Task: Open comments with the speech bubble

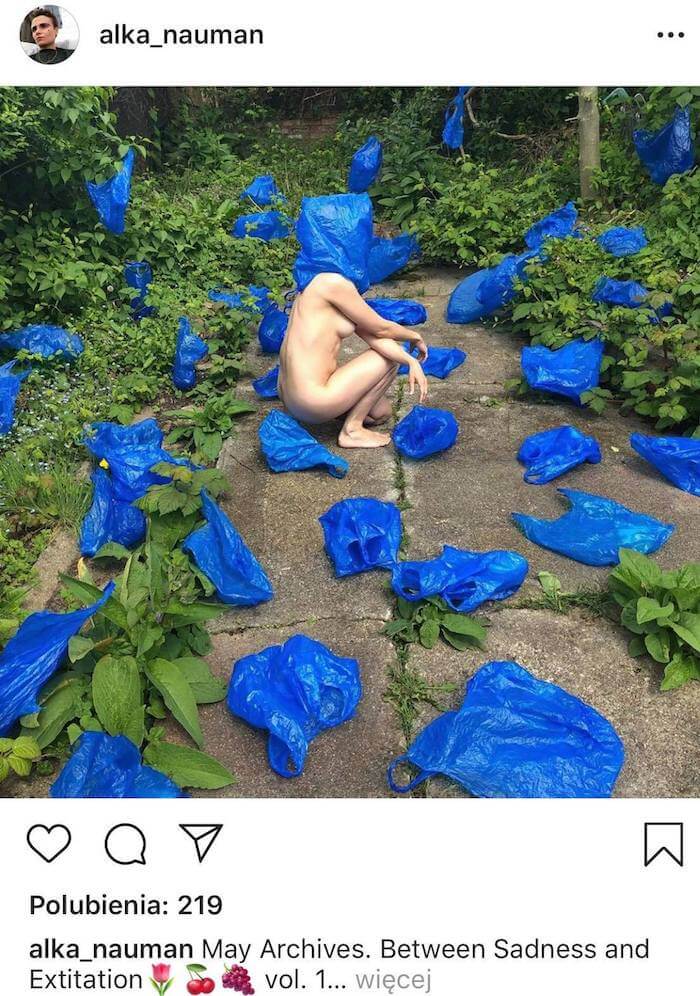Action: 125,844
